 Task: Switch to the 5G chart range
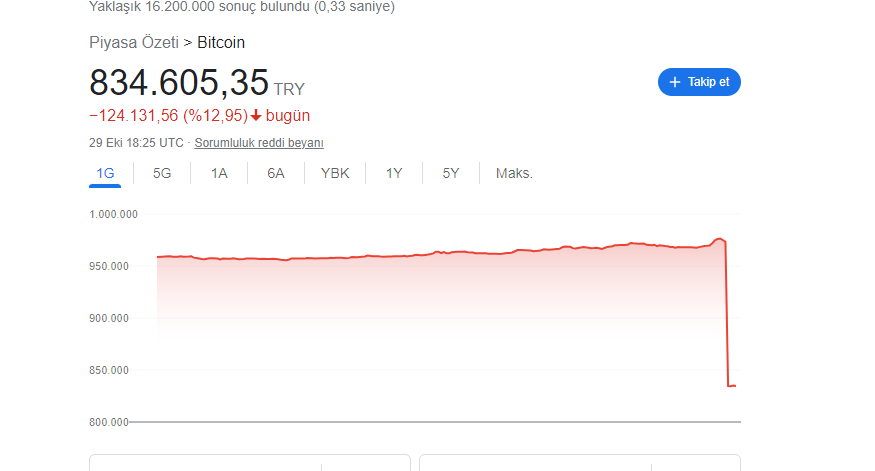point(162,174)
